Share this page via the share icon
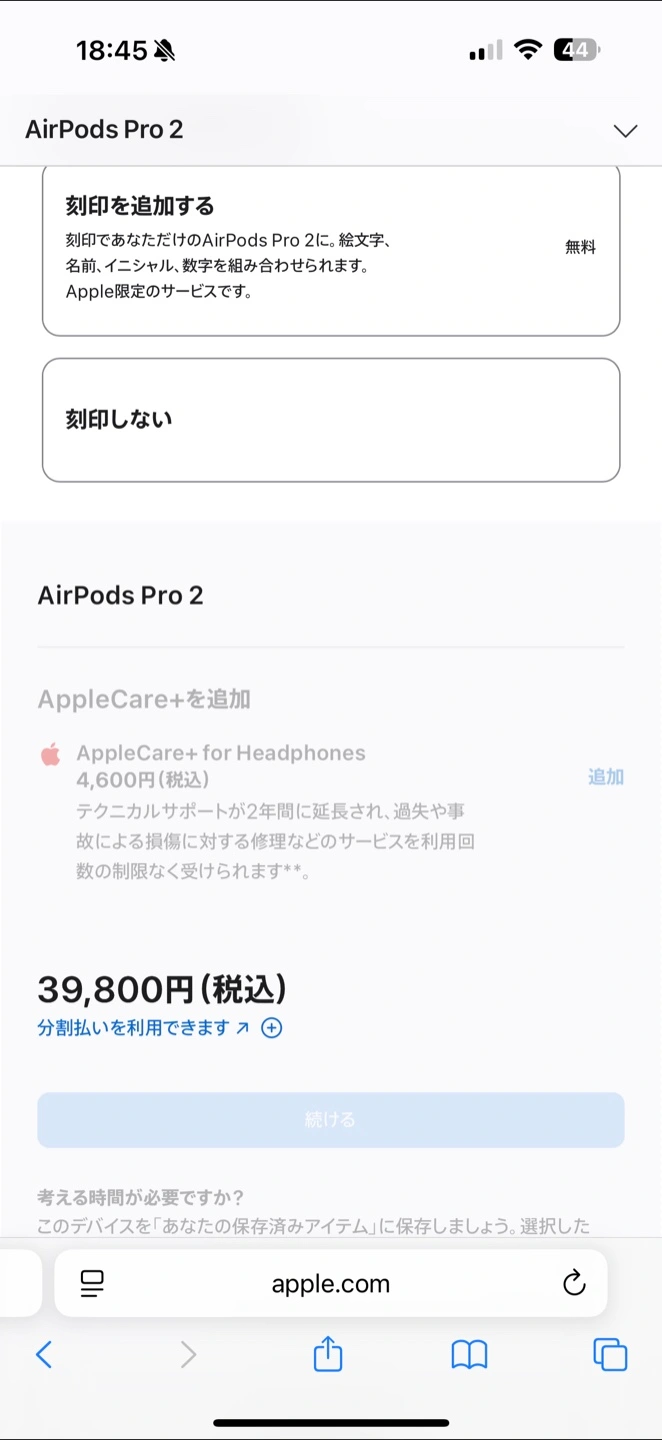The width and height of the screenshot is (662, 1440). [328, 1355]
